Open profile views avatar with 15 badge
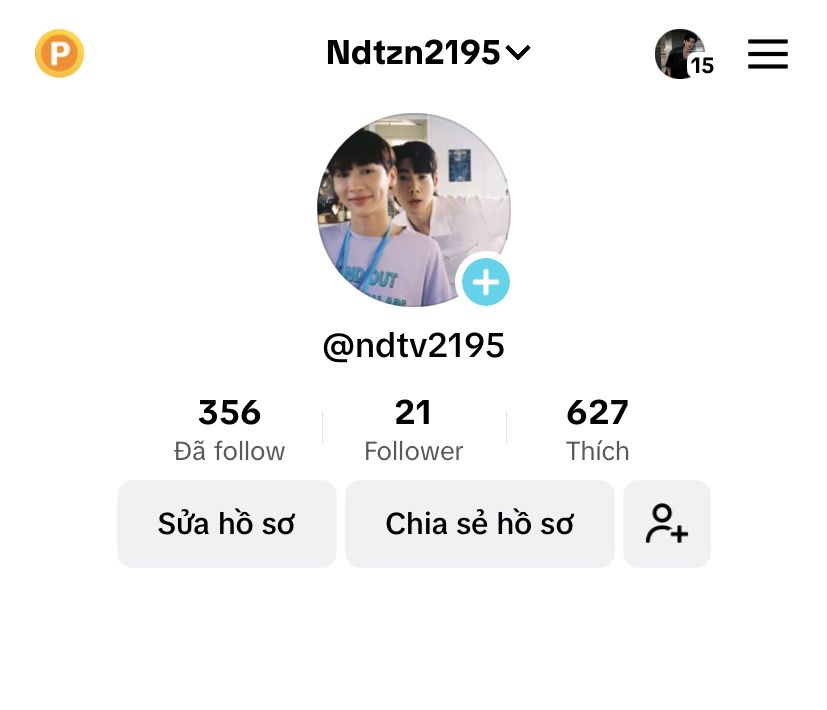Viewport: 827px width, 710px height. 682,54
